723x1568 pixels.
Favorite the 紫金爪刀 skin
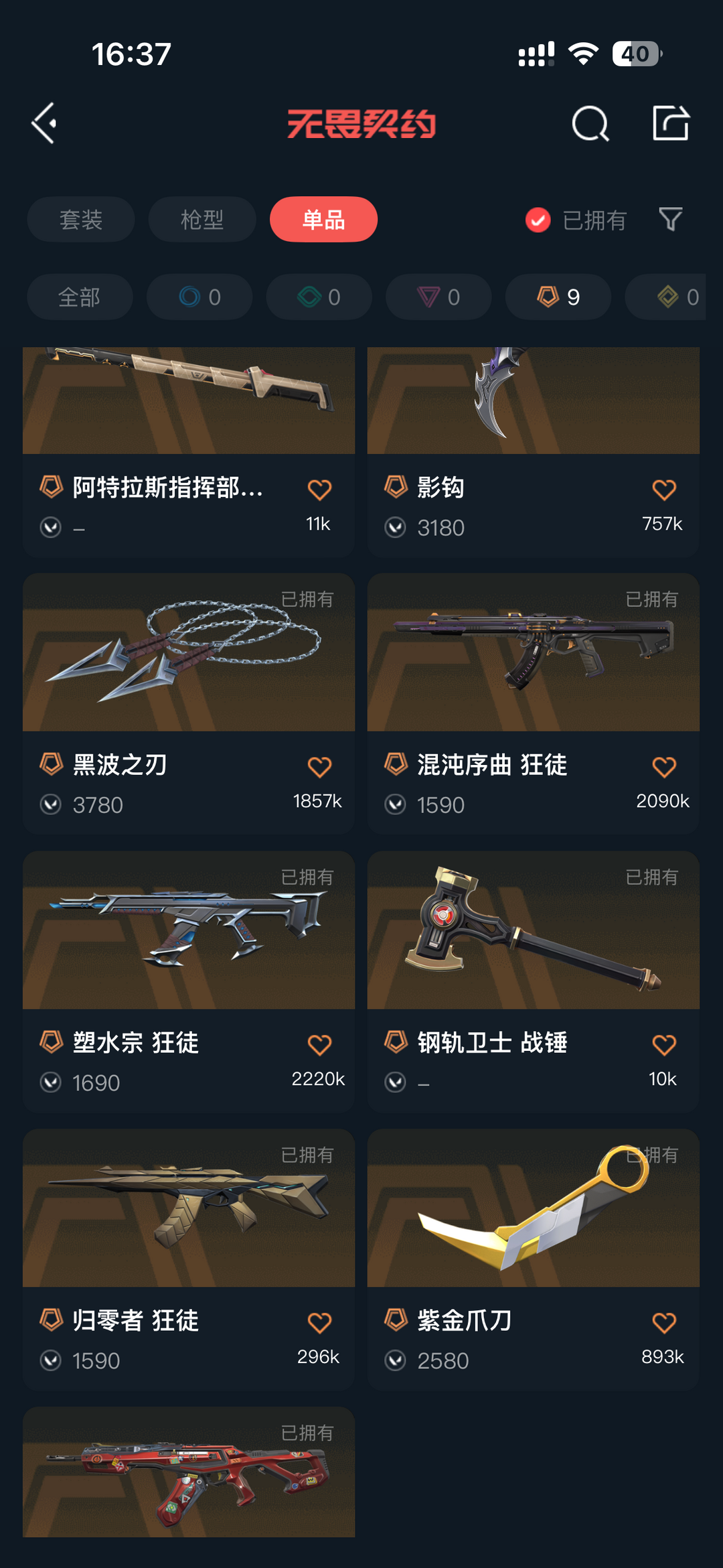(664, 1323)
